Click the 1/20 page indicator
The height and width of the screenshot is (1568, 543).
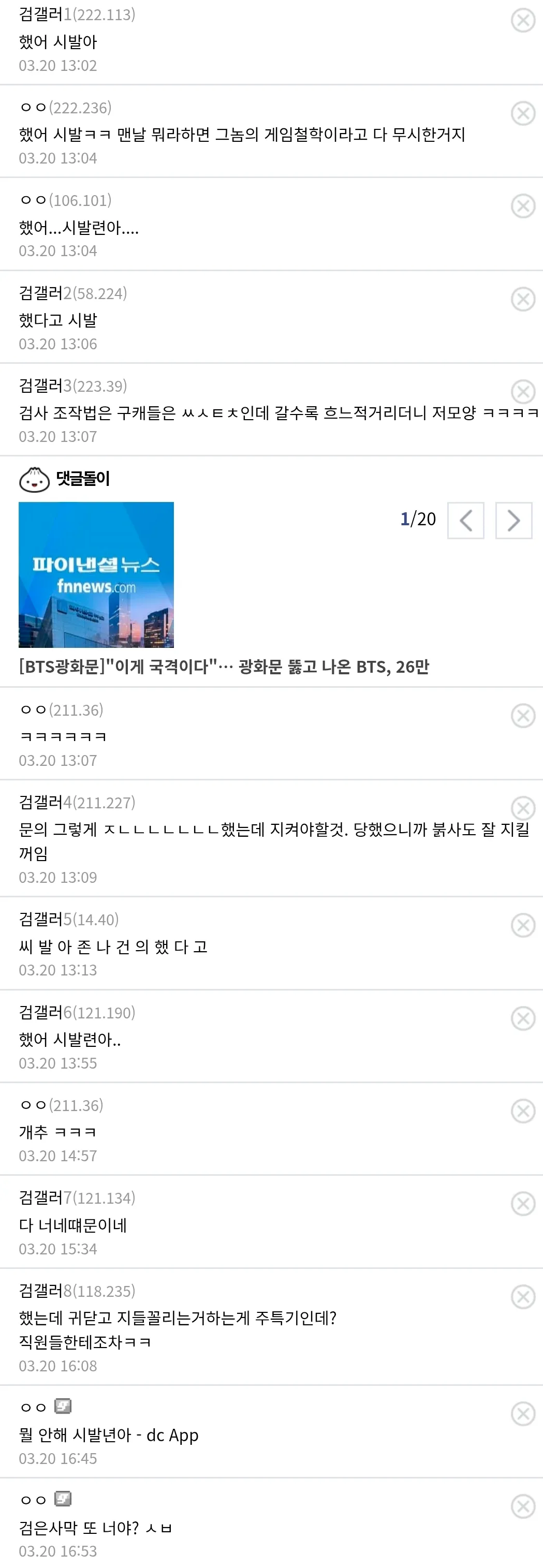tap(418, 519)
